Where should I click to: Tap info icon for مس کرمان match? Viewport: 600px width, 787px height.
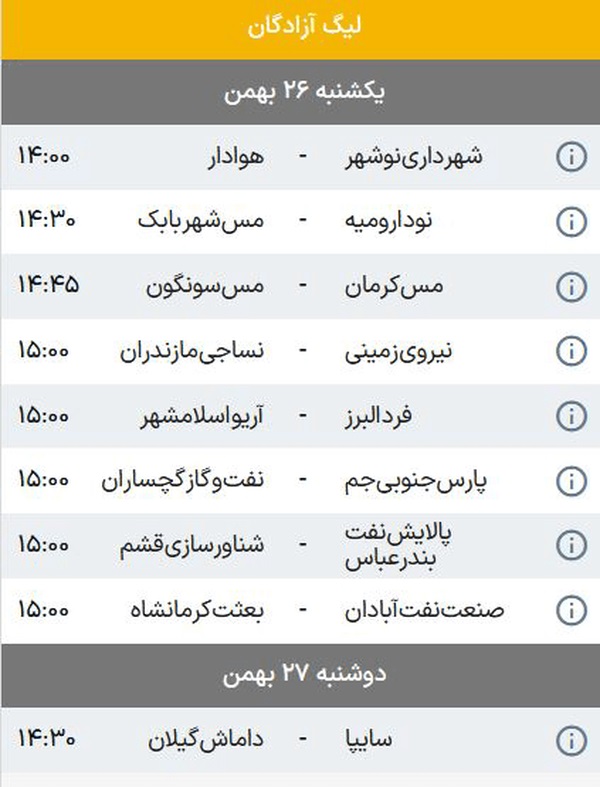pos(571,287)
